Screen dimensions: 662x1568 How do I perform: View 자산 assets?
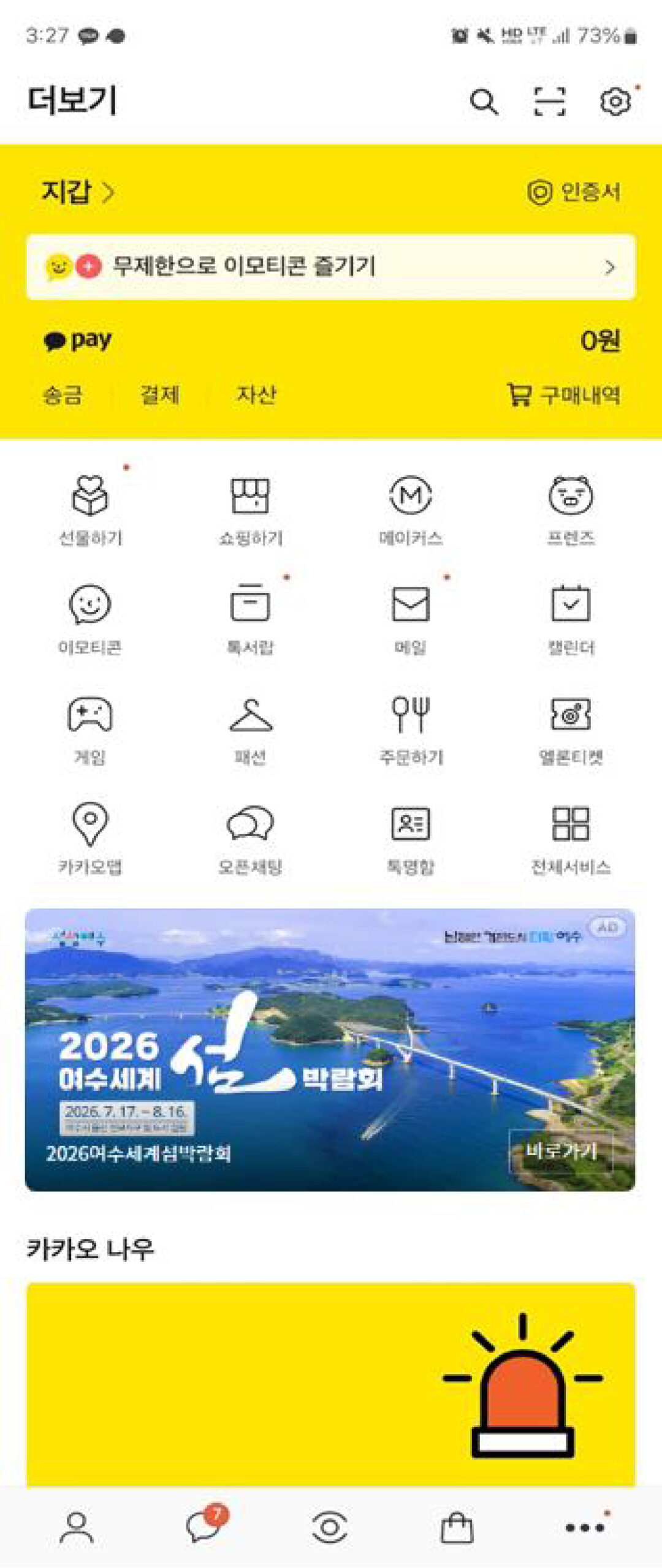(x=256, y=395)
